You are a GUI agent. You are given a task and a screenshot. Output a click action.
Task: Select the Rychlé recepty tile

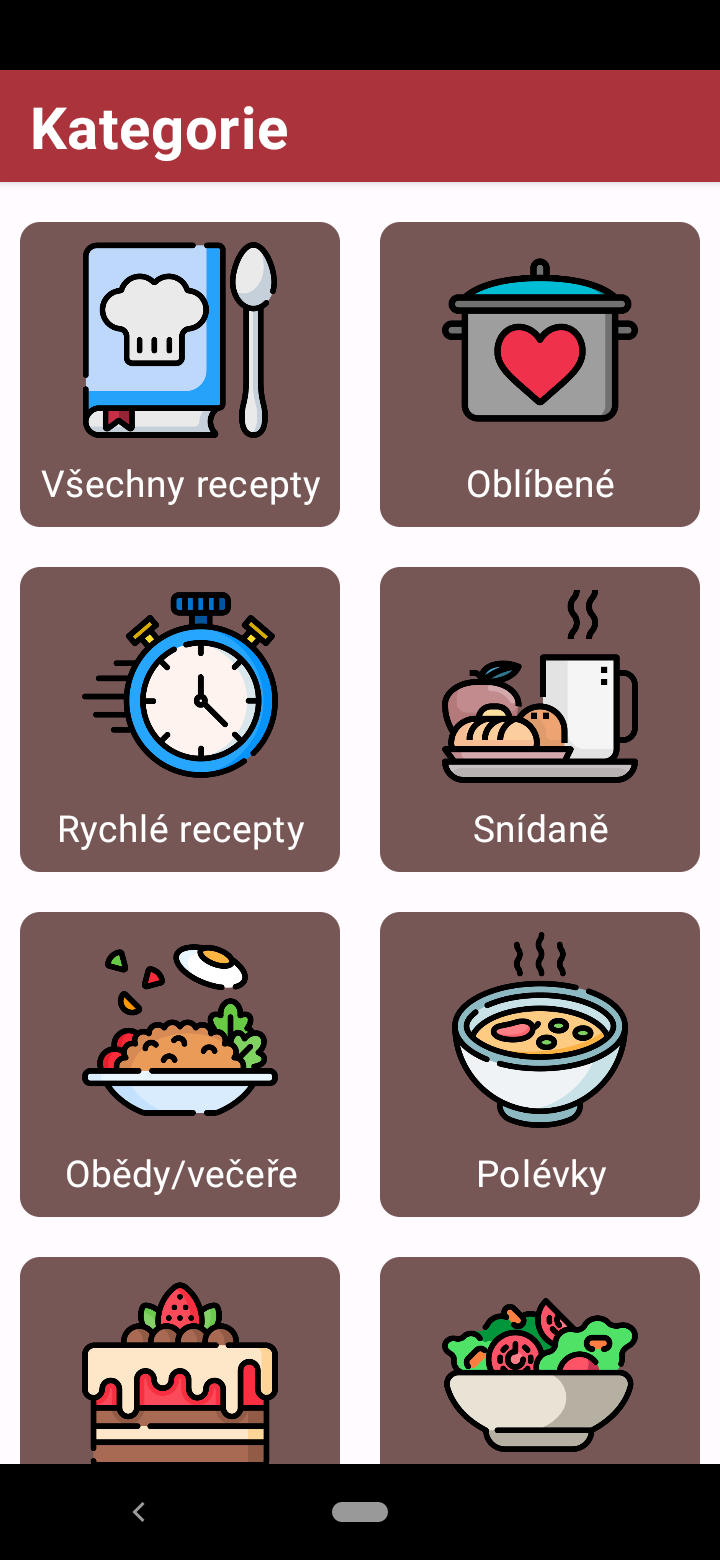180,718
